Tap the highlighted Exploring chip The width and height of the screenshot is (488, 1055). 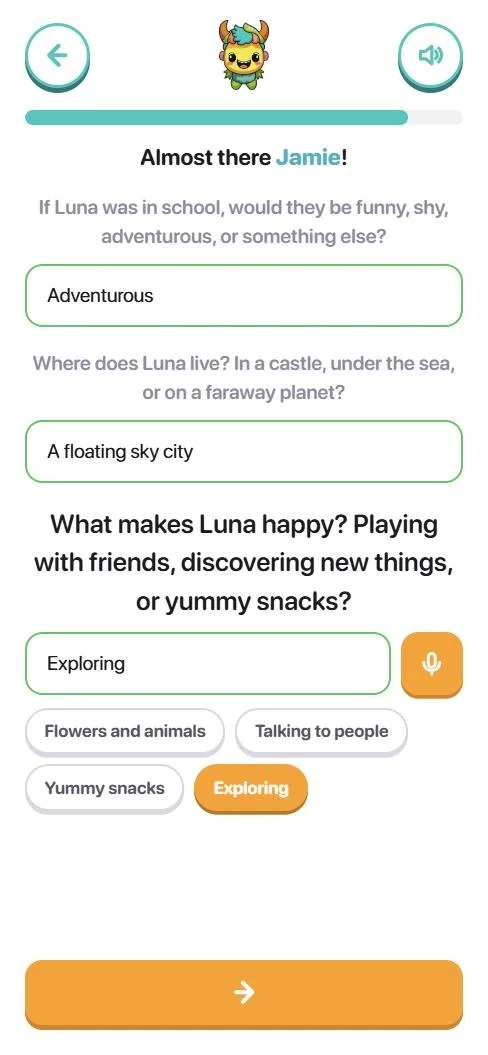251,789
